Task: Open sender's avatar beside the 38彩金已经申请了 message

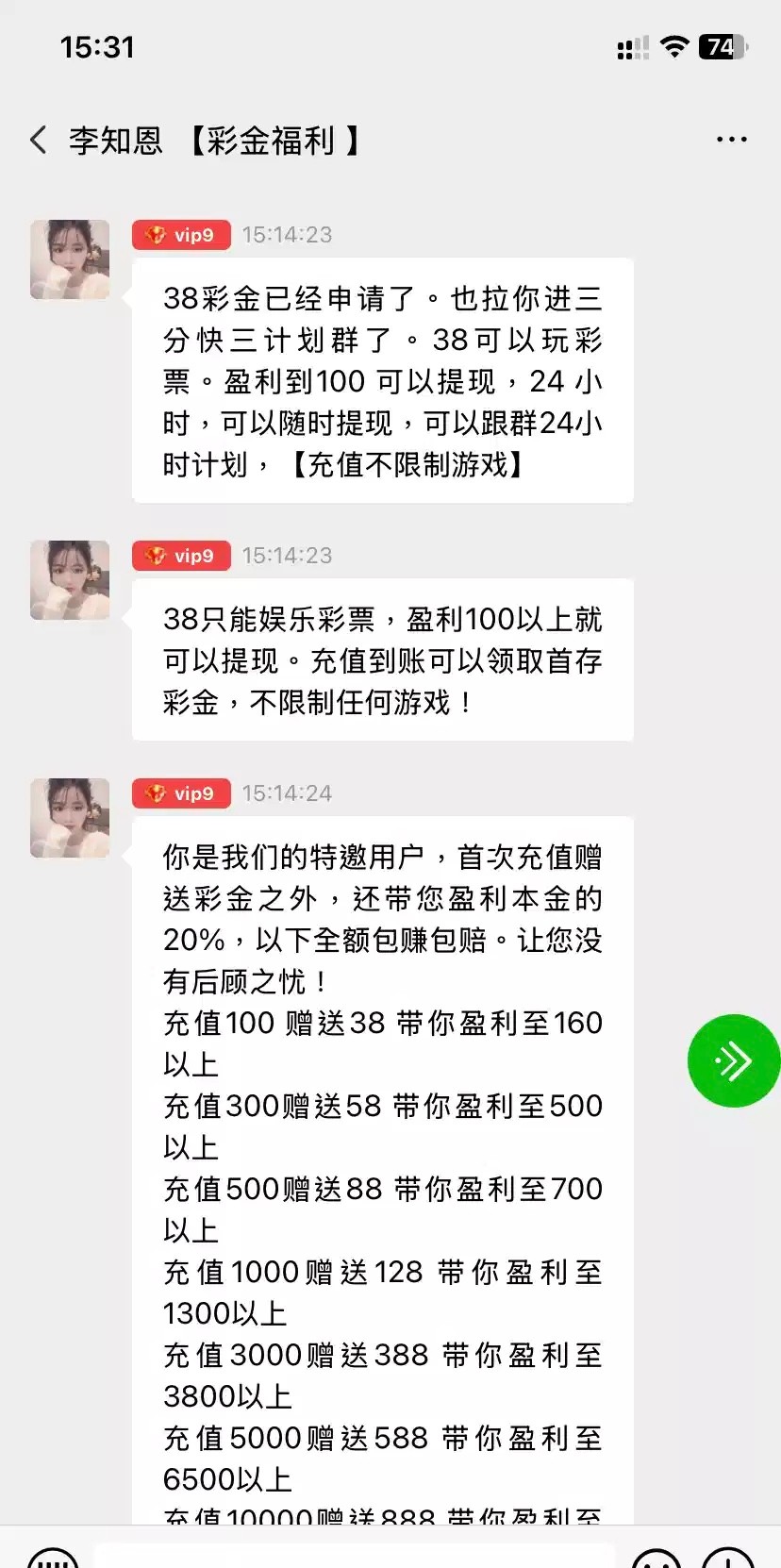Action: click(70, 259)
